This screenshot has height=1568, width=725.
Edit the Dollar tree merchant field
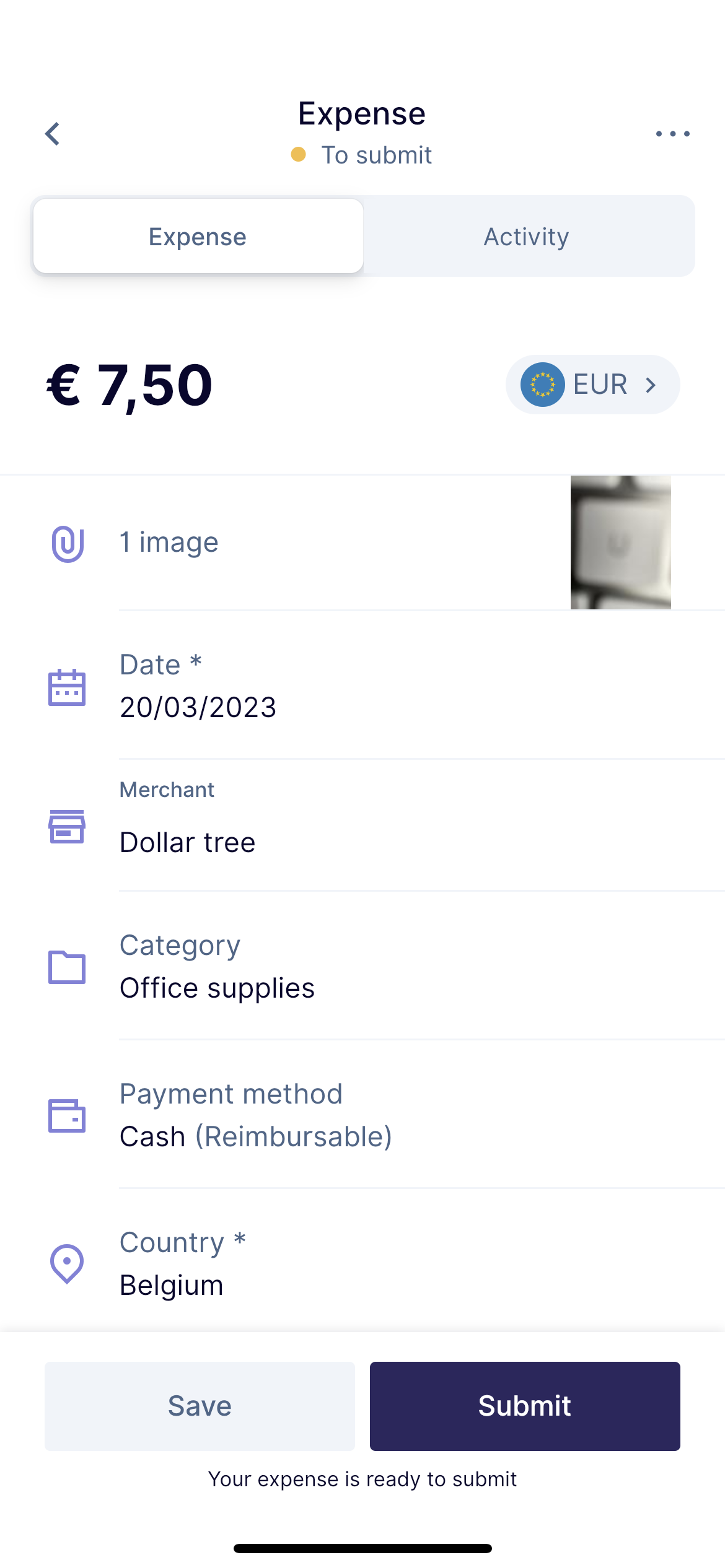(x=188, y=842)
